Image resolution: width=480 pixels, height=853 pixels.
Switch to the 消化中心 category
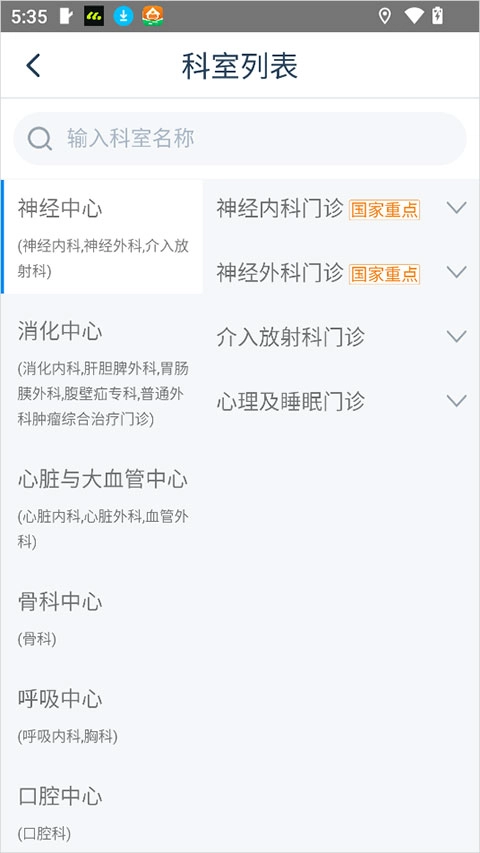[102, 373]
